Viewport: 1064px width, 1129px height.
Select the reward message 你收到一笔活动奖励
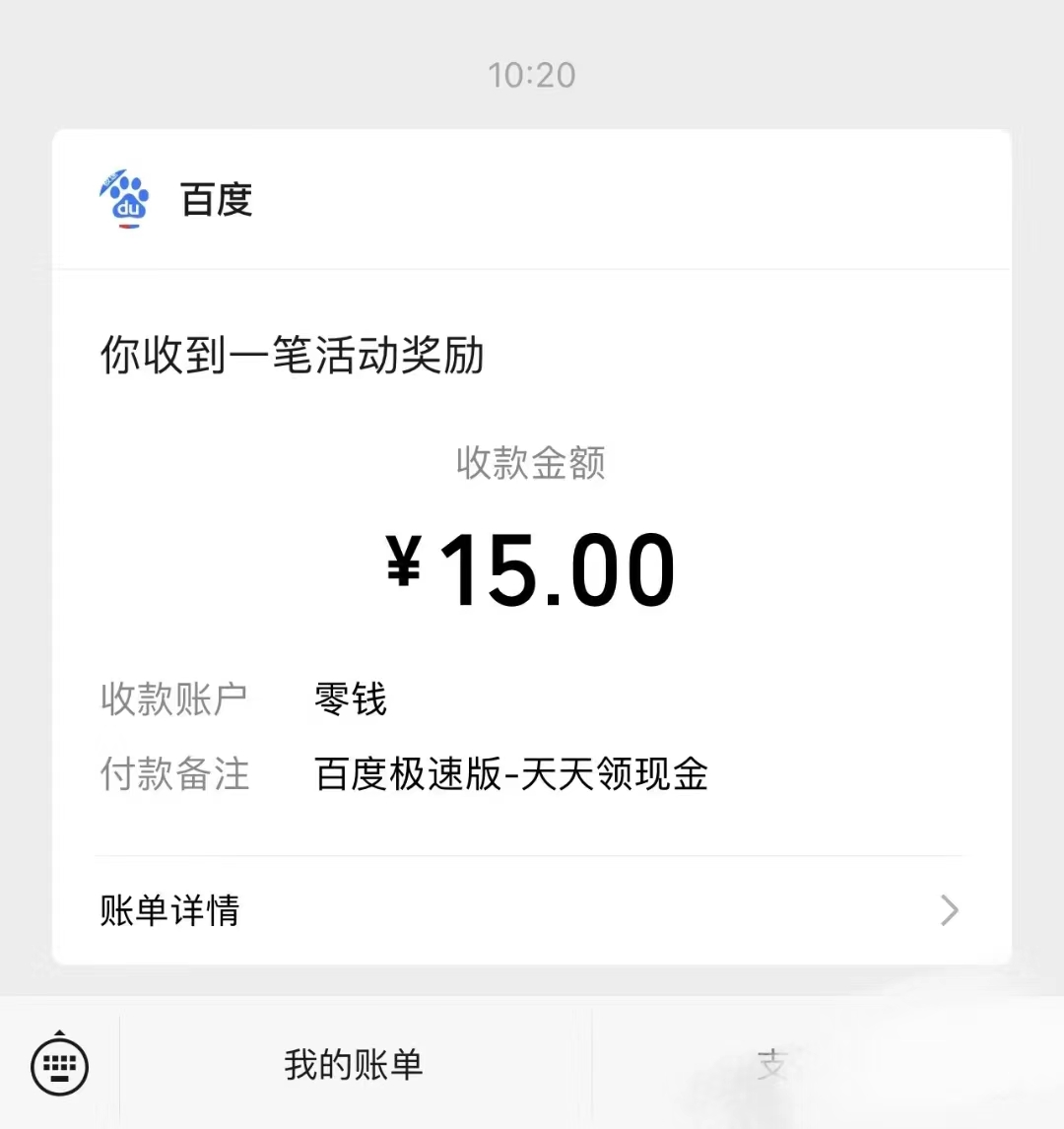point(291,357)
